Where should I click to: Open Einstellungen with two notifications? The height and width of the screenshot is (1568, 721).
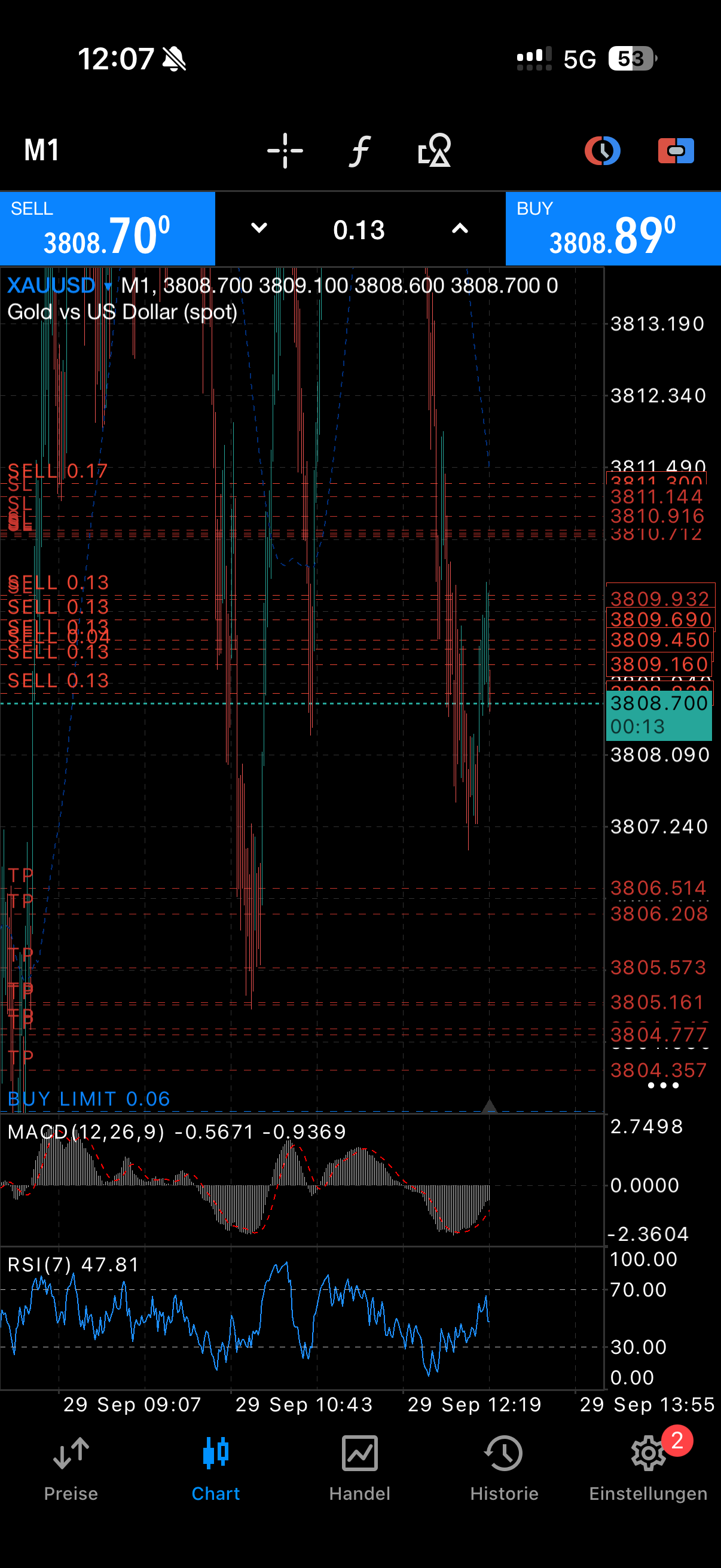tap(648, 1469)
